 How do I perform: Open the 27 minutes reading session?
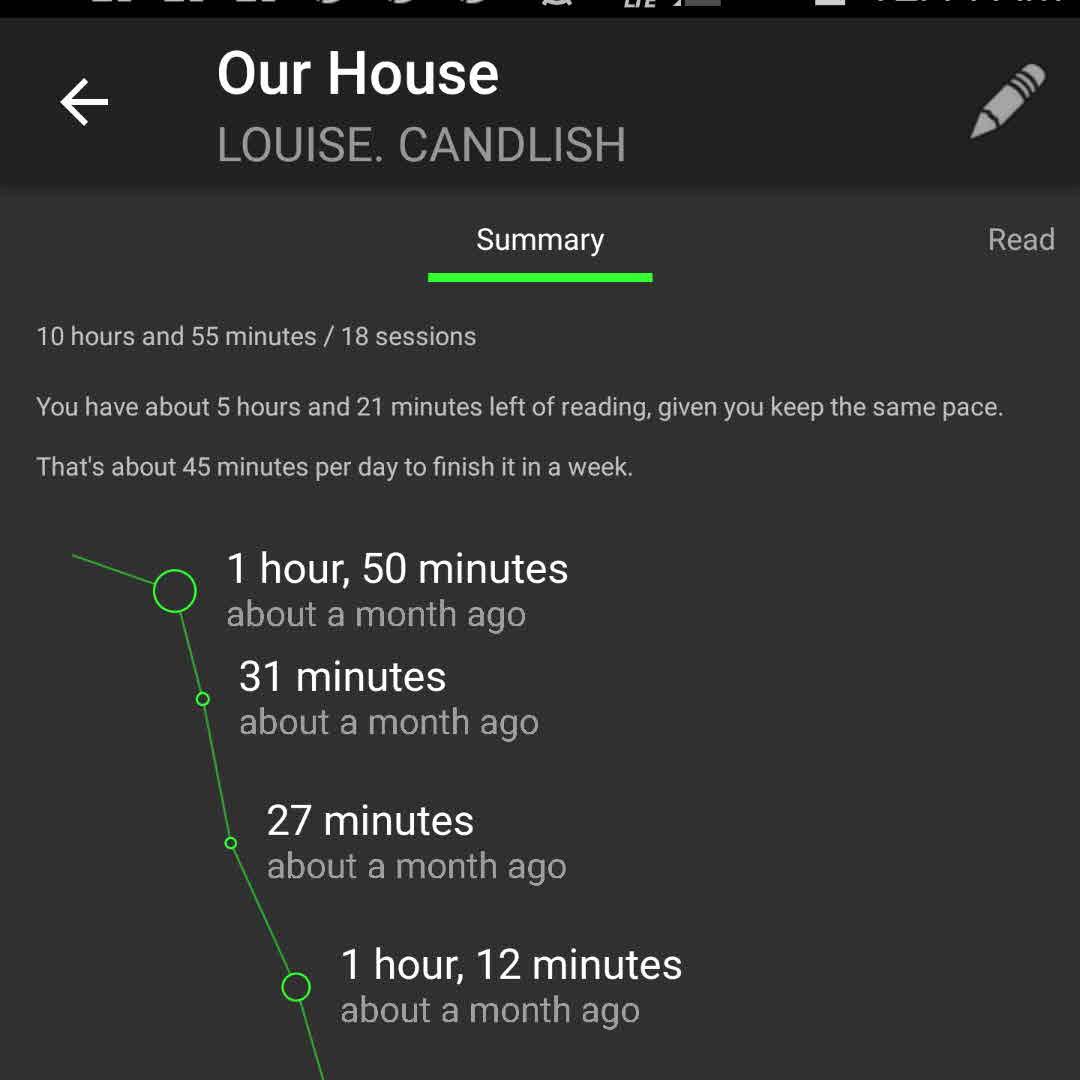point(416,842)
